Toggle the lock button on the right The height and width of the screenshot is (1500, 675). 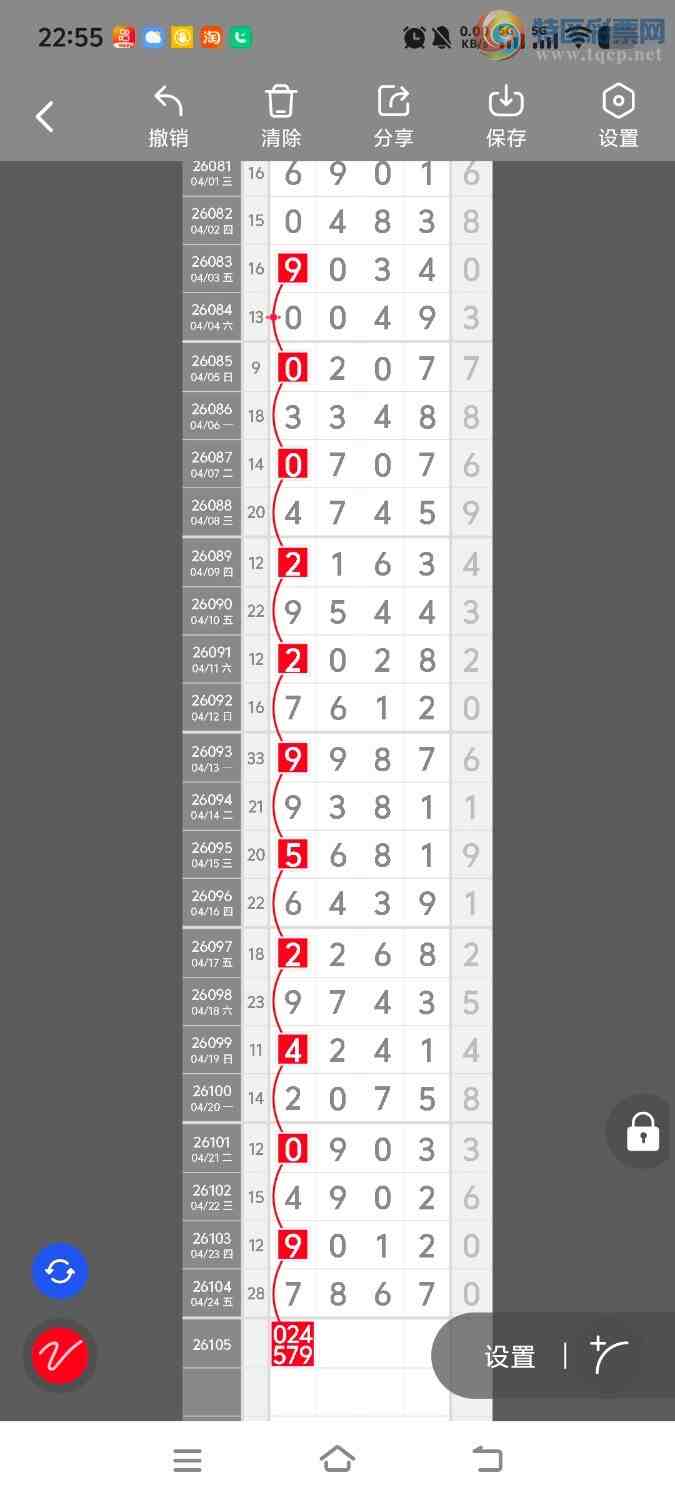tap(642, 1131)
